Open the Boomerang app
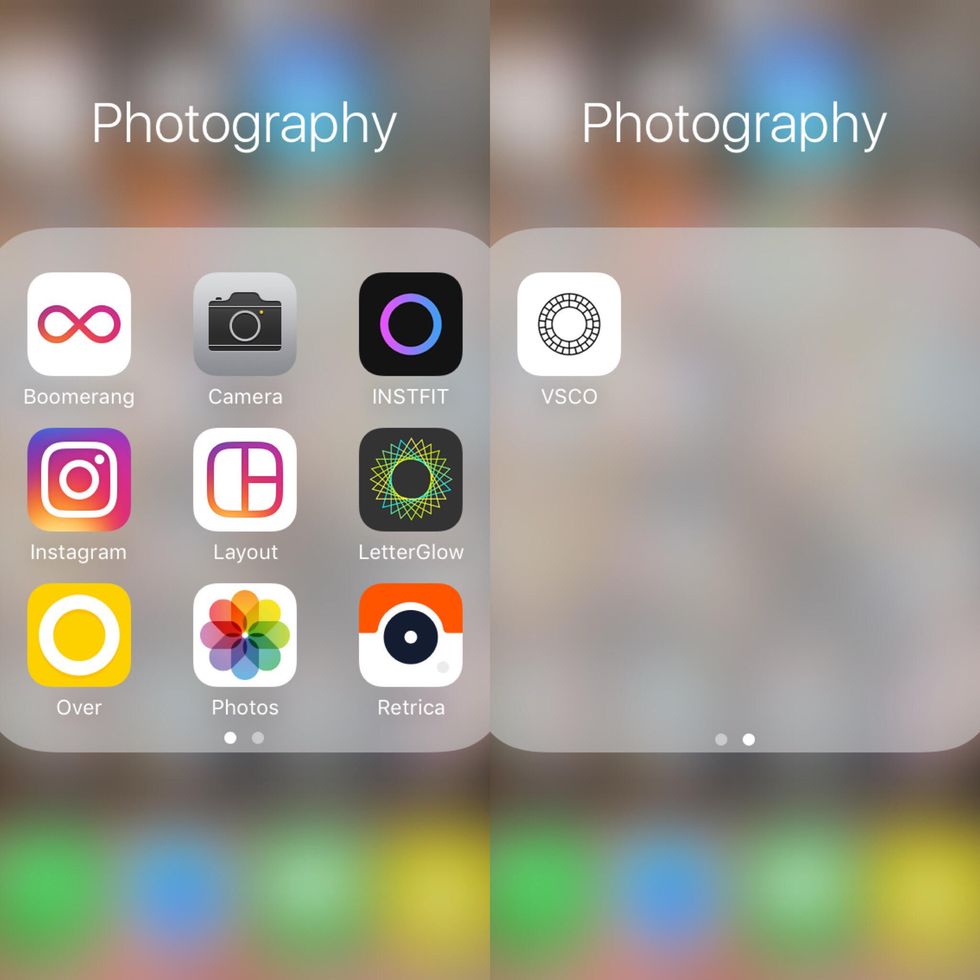This screenshot has width=980, height=980. click(x=79, y=324)
